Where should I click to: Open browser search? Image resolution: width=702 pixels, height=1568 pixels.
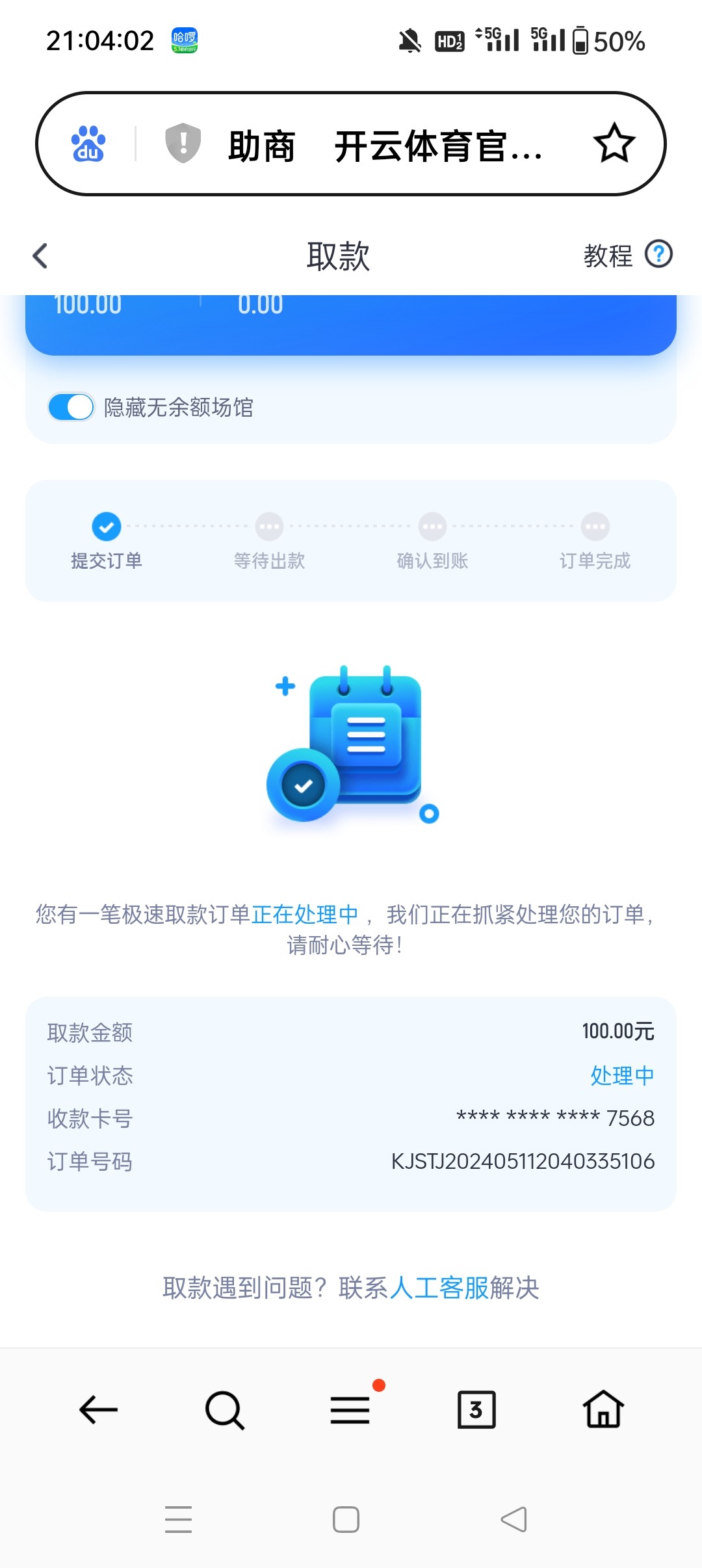tap(224, 1409)
